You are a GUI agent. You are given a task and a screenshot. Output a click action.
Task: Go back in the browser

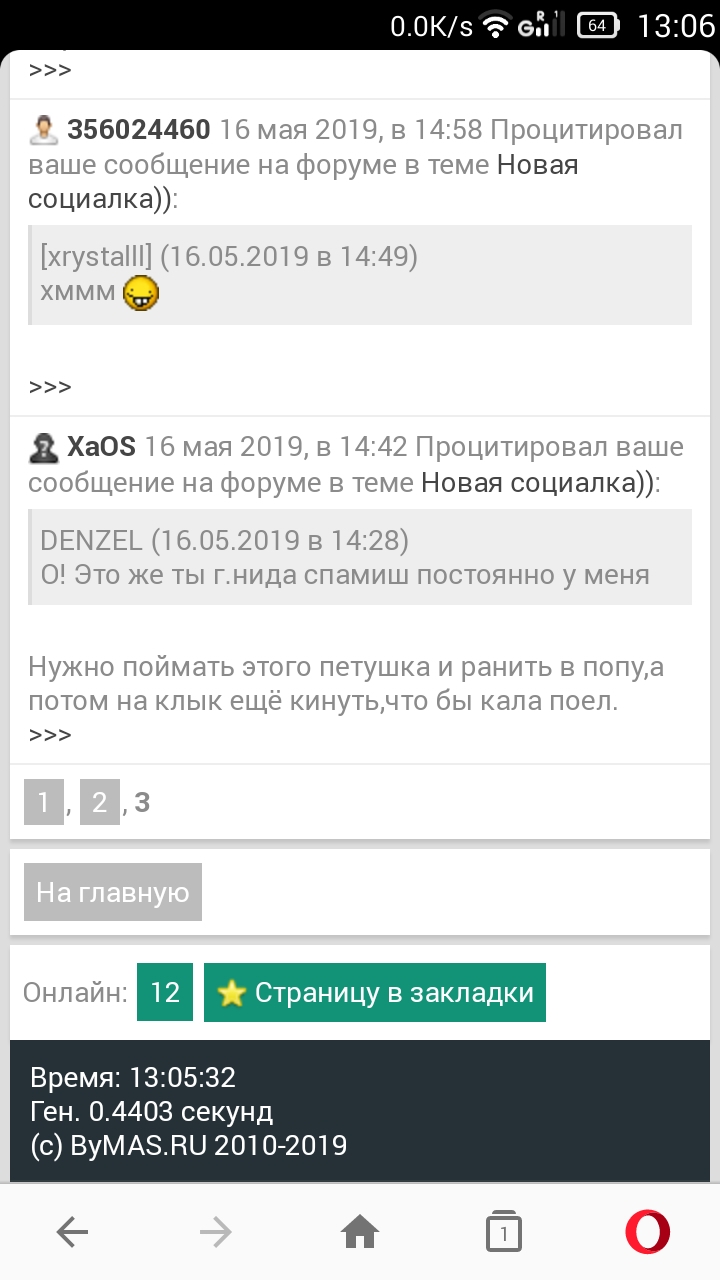(x=72, y=1233)
